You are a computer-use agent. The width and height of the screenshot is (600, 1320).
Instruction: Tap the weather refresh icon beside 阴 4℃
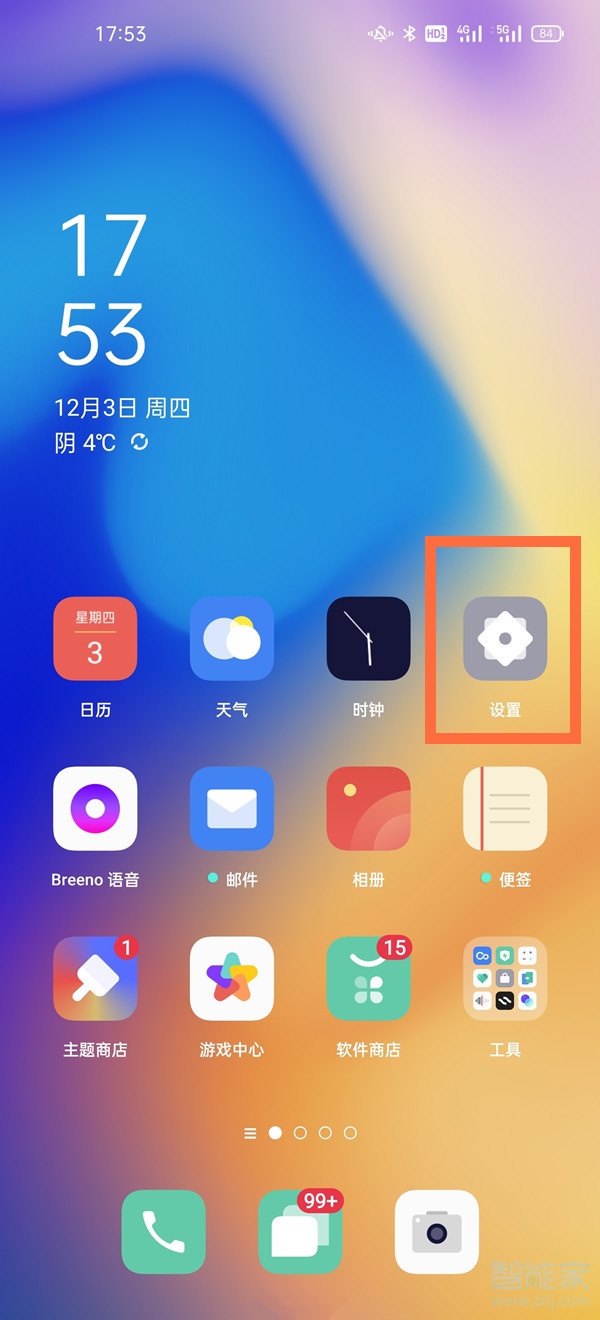(140, 442)
